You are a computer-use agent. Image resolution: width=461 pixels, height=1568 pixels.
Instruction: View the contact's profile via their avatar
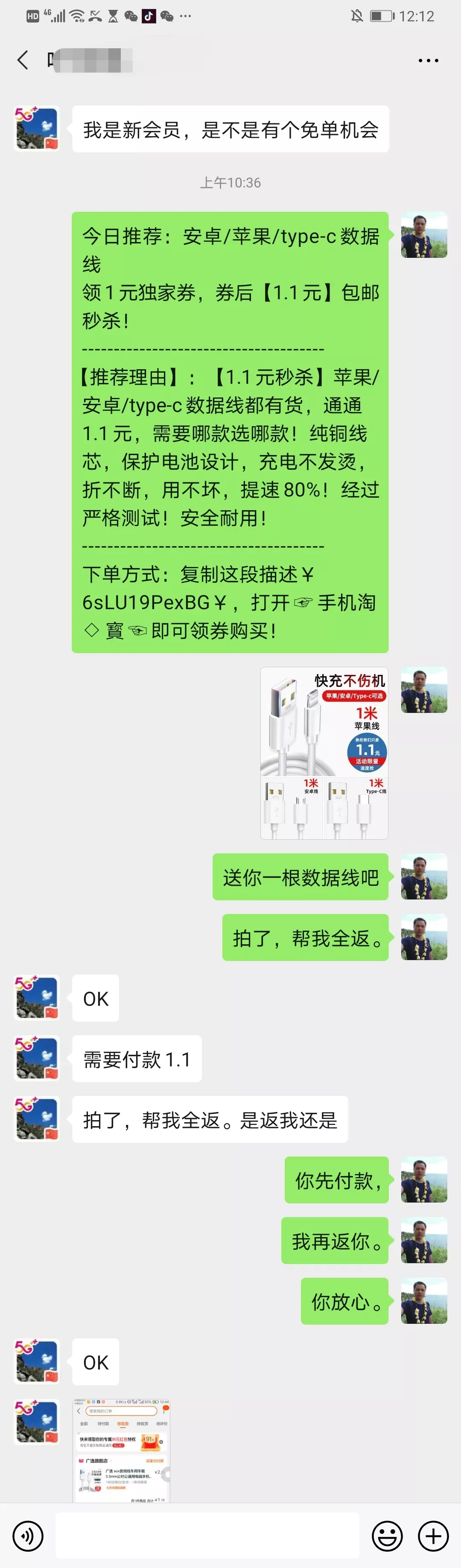[x=37, y=128]
